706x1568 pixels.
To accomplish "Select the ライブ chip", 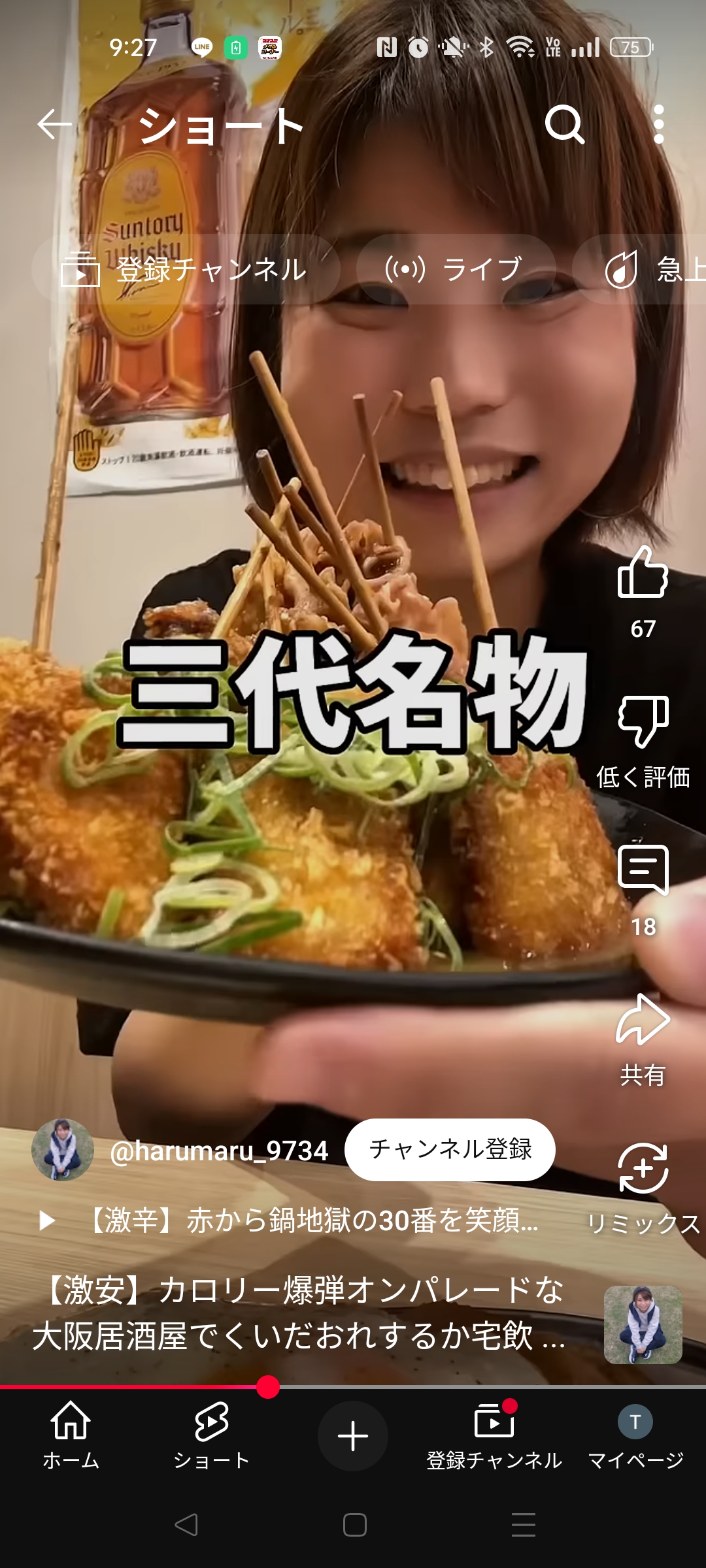I will click(x=456, y=269).
